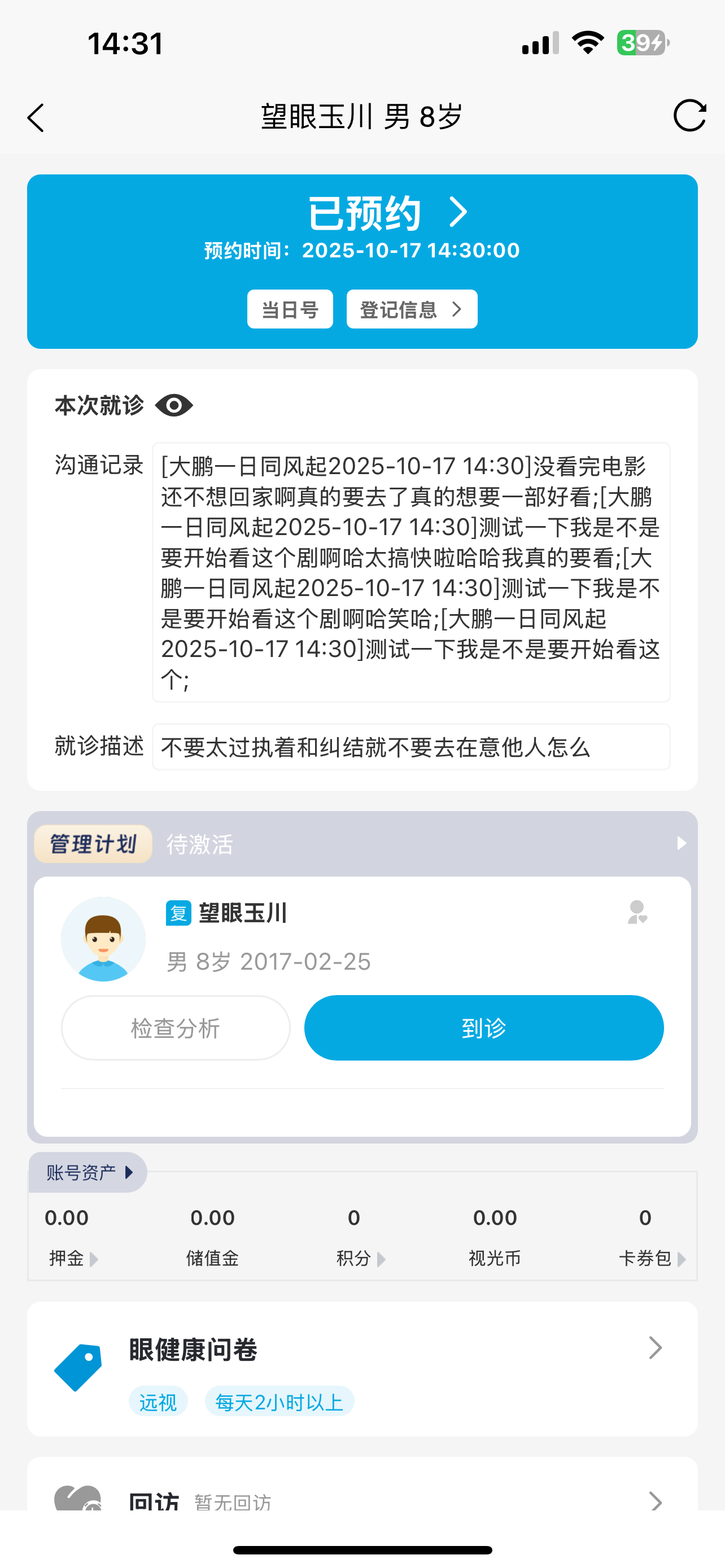Open 登记信息 registration details

[412, 309]
